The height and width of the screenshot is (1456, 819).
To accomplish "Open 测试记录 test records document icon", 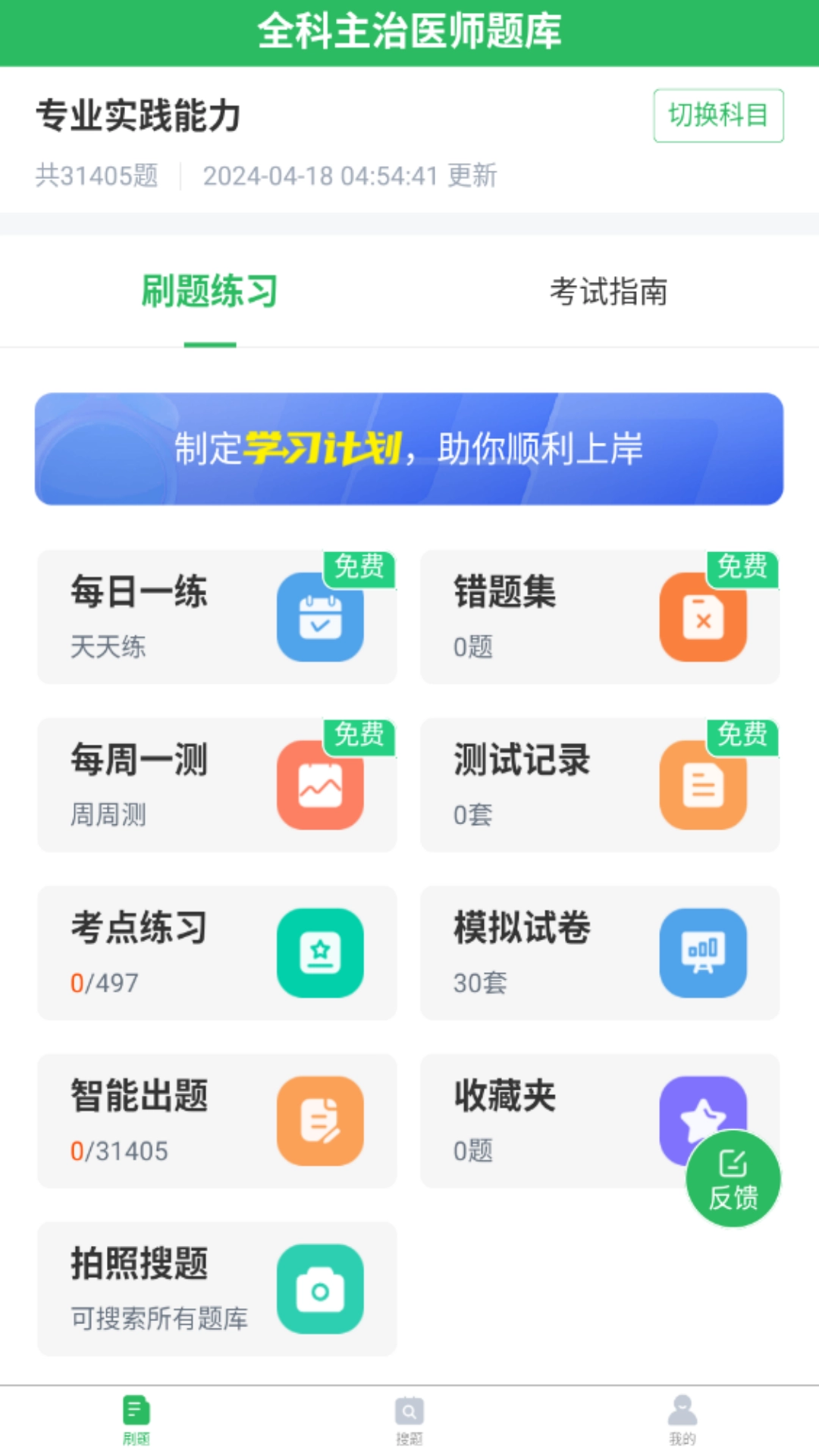I will pos(704,786).
